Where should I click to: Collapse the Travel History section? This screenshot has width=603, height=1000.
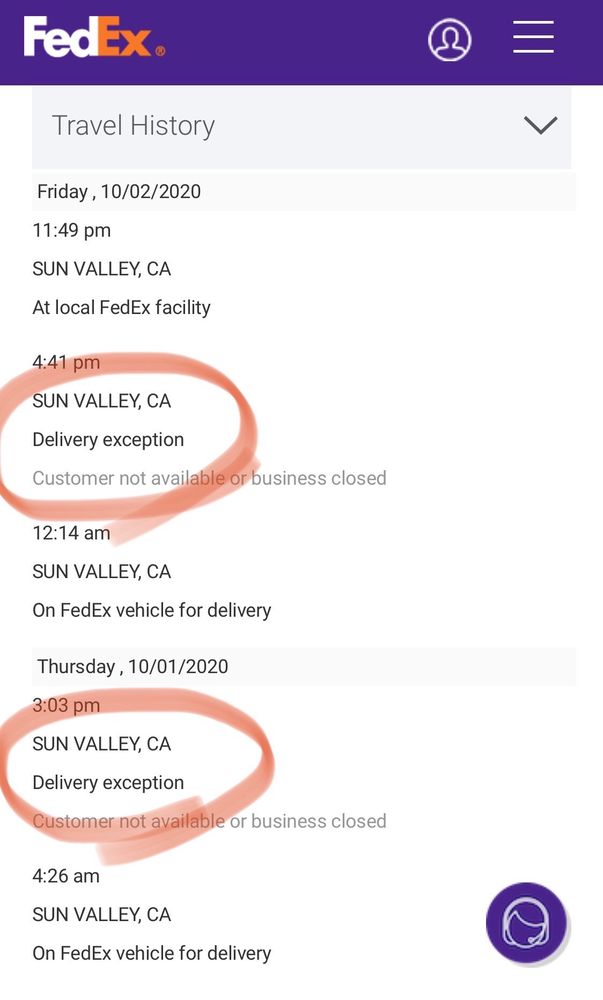pyautogui.click(x=540, y=126)
